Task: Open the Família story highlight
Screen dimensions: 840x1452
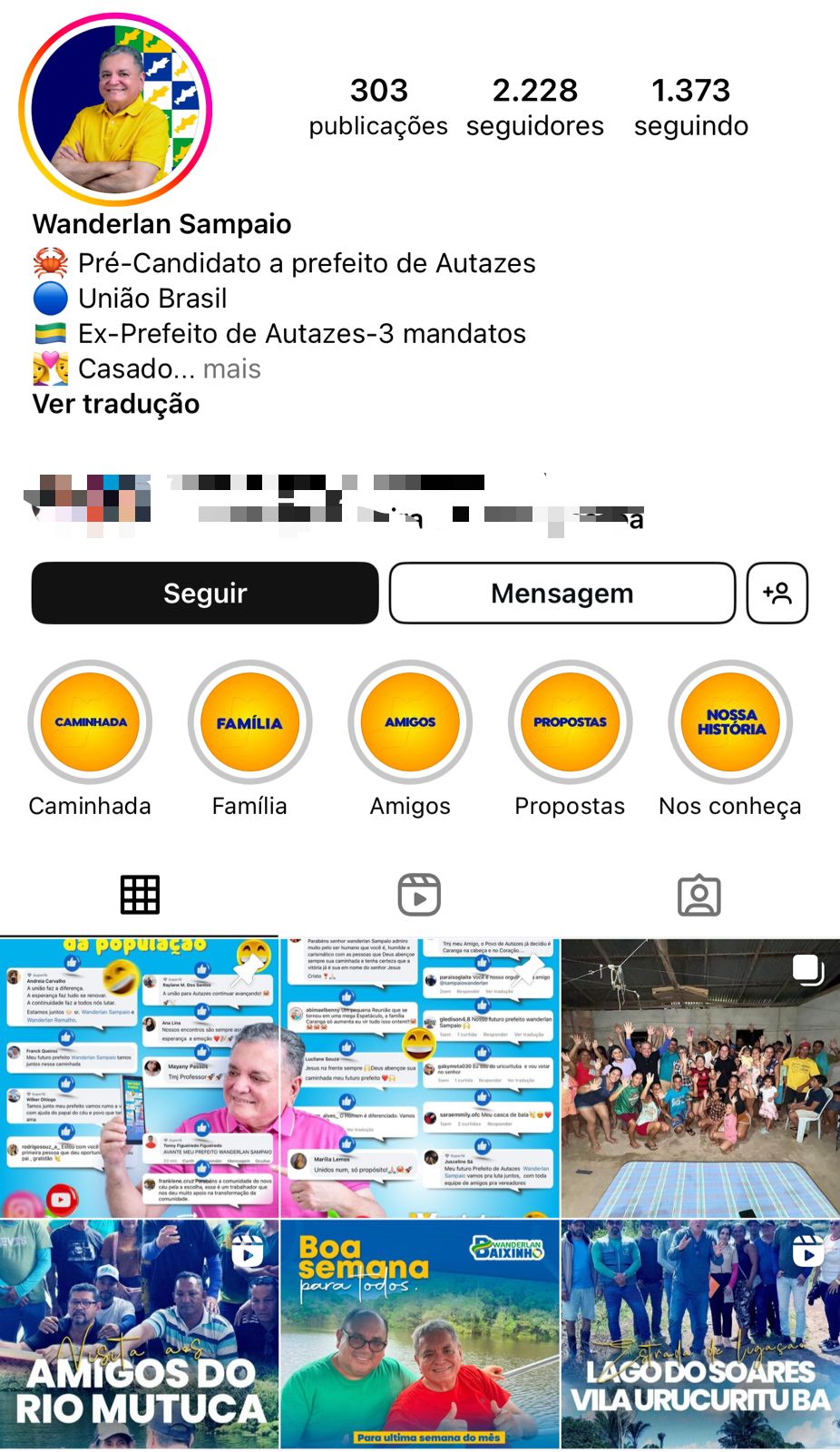Action: [x=249, y=722]
